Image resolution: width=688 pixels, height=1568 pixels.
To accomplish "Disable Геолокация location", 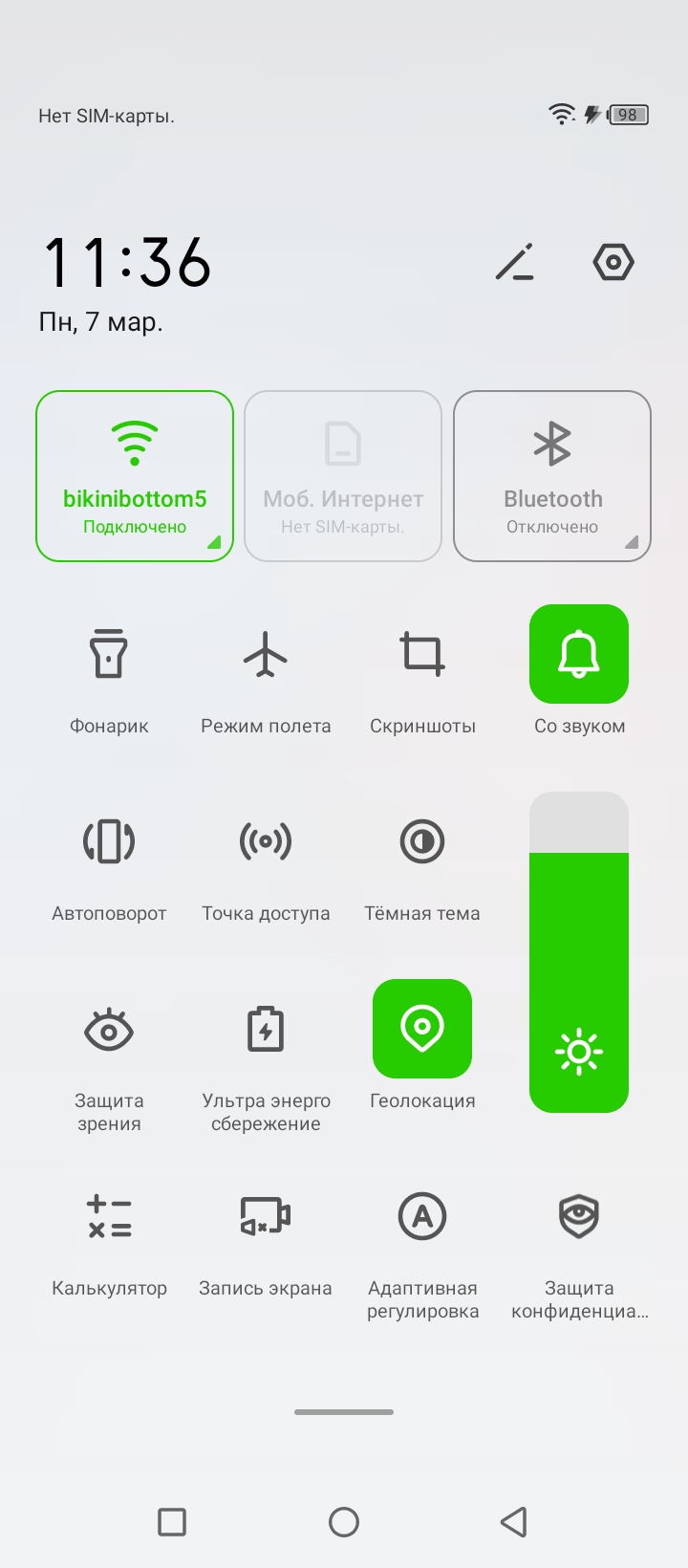I will [422, 1030].
